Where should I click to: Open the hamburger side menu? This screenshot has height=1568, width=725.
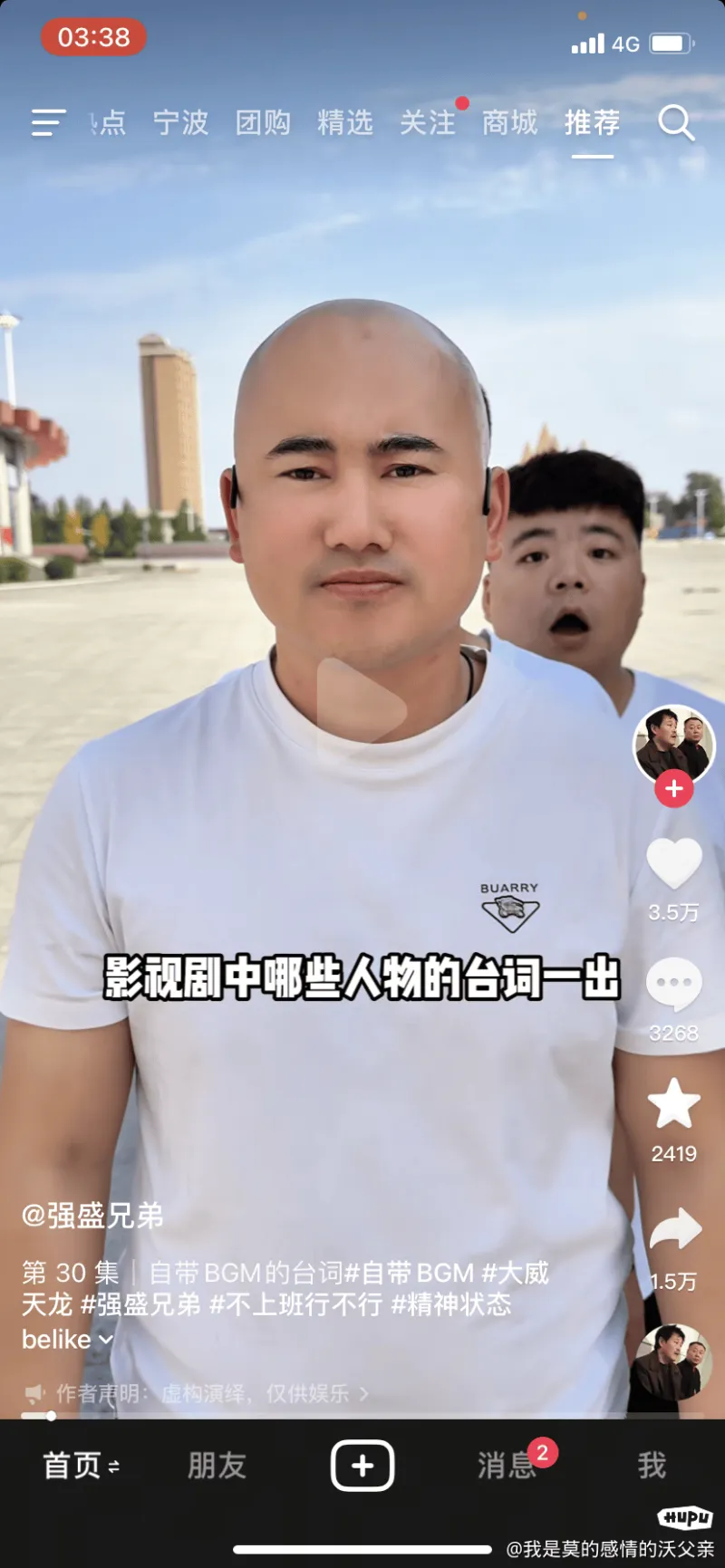pos(48,122)
